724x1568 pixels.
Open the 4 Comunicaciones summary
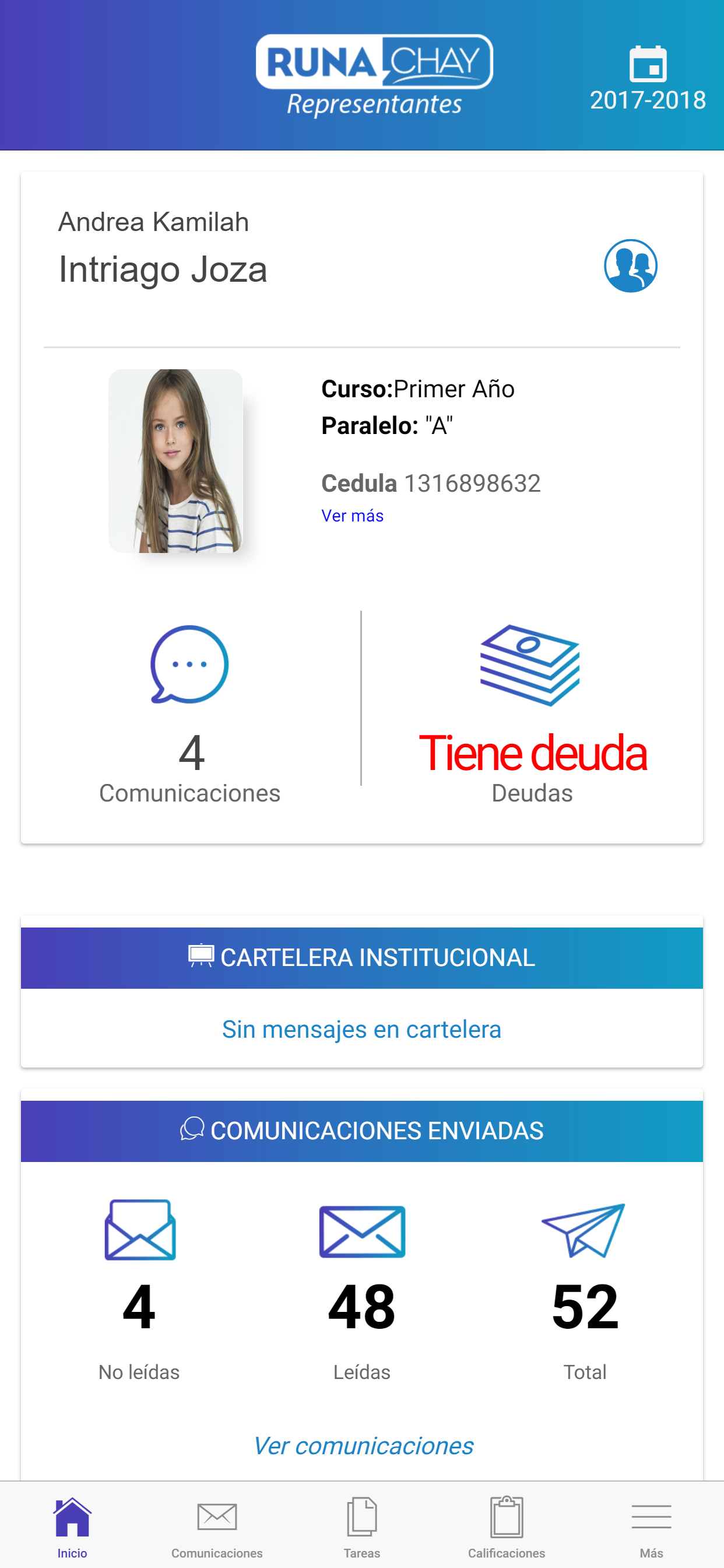pos(190,713)
